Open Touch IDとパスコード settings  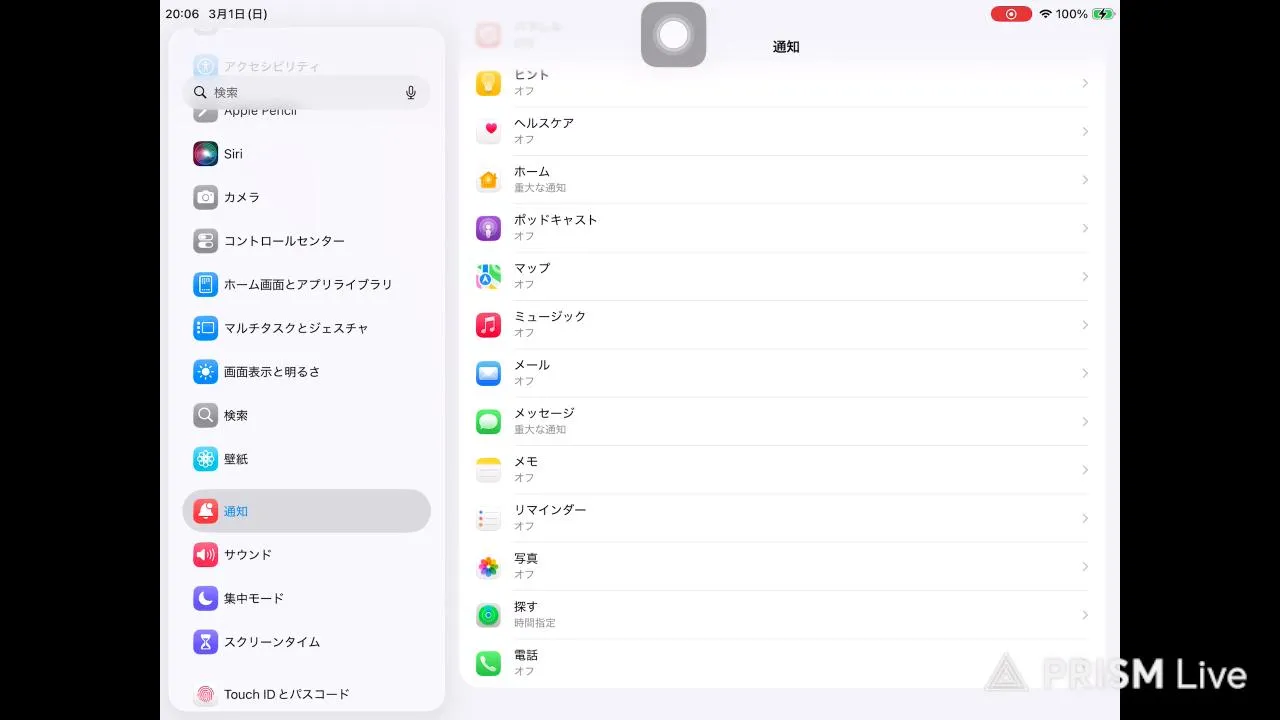pyautogui.click(x=306, y=694)
